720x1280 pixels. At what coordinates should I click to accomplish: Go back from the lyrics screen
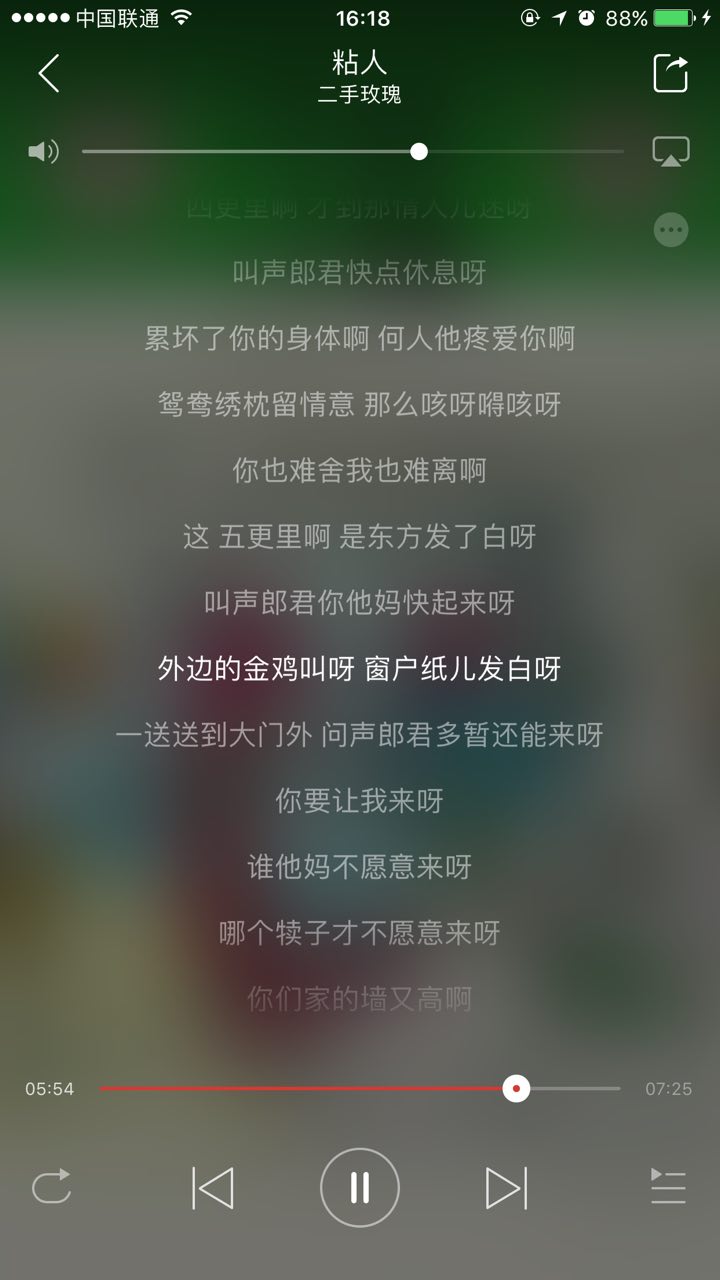coord(49,74)
